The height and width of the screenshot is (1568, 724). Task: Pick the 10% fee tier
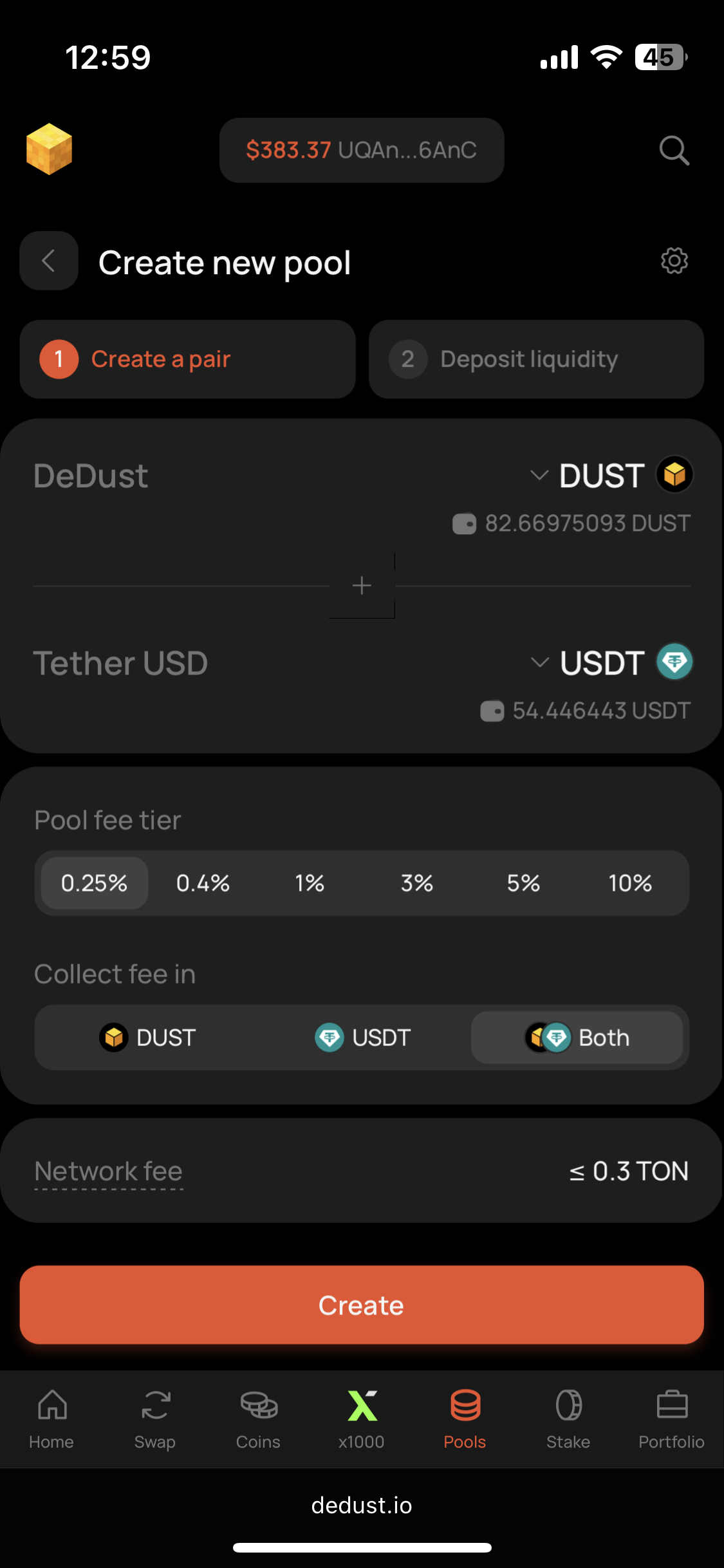(630, 883)
